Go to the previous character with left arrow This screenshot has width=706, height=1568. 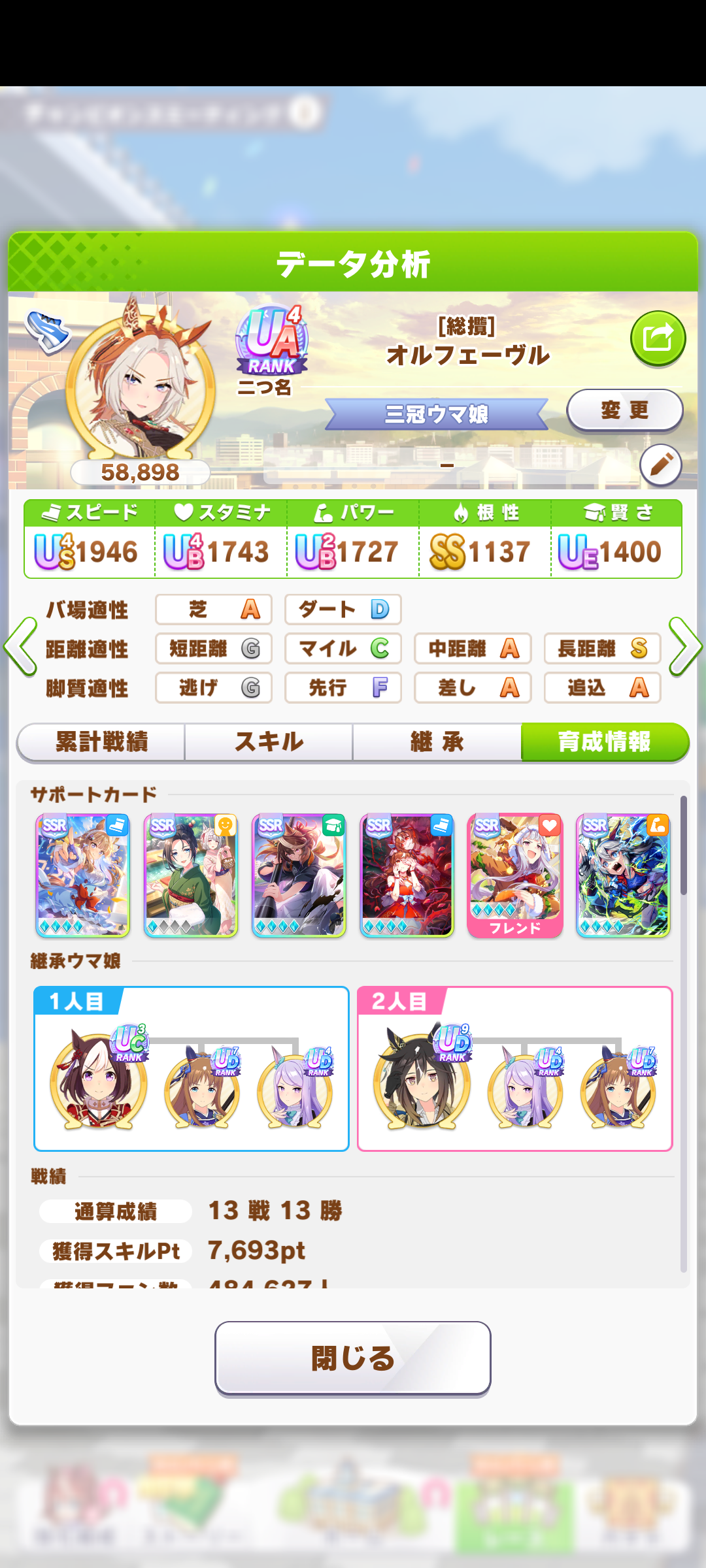click(21, 647)
